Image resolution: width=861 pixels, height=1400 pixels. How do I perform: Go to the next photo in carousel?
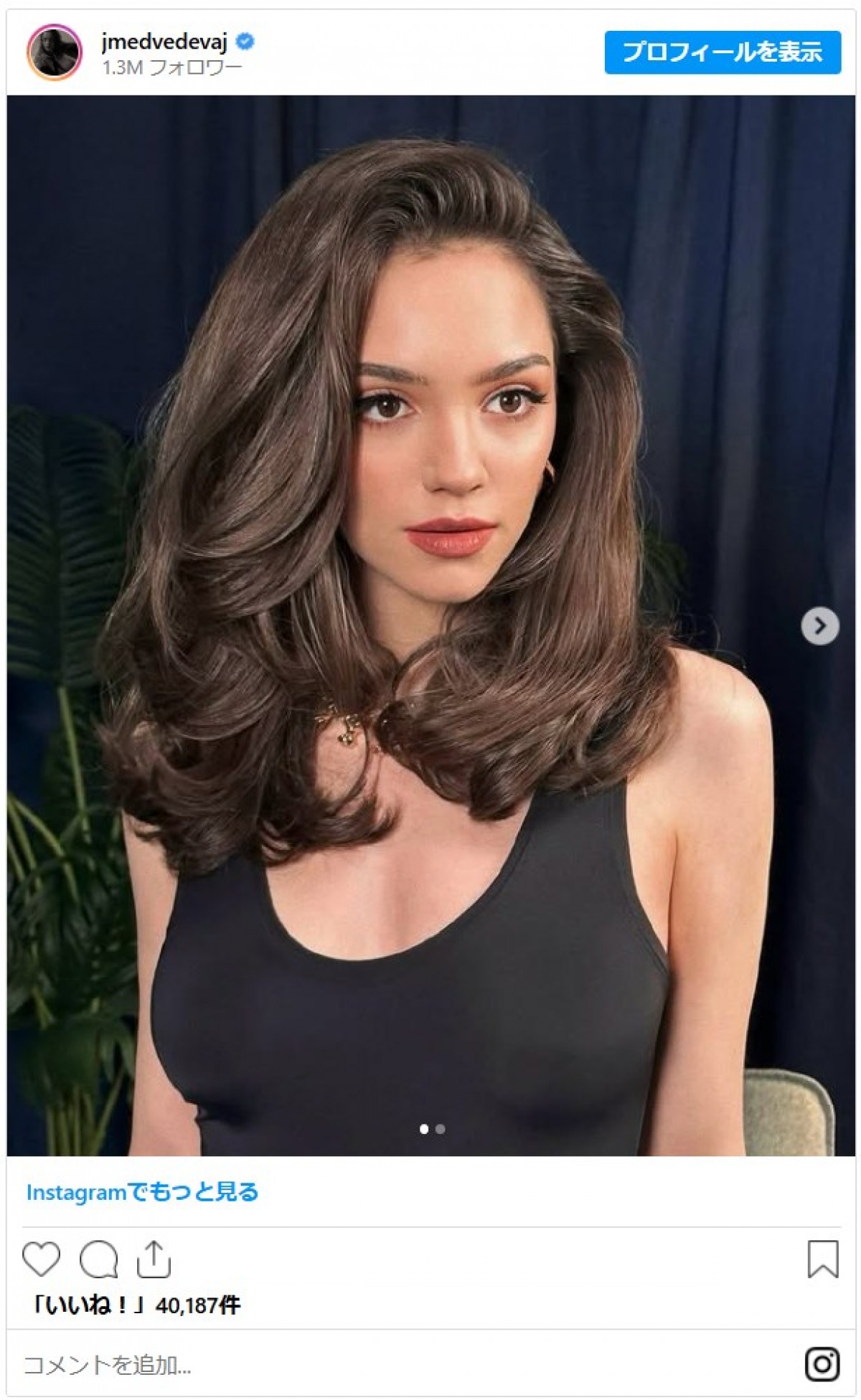(819, 626)
